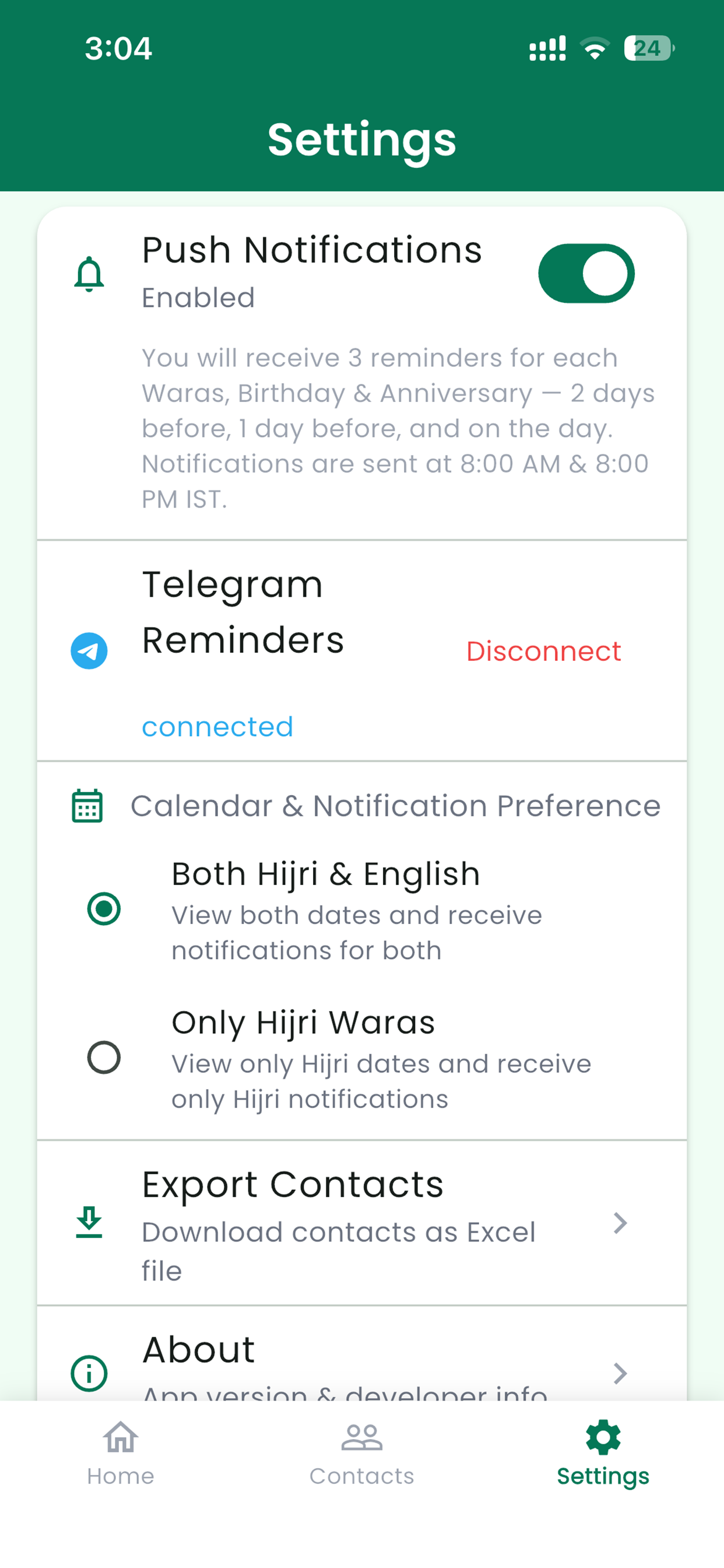Viewport: 724px width, 1568px height.
Task: Go to the Home tab
Action: (121, 1454)
